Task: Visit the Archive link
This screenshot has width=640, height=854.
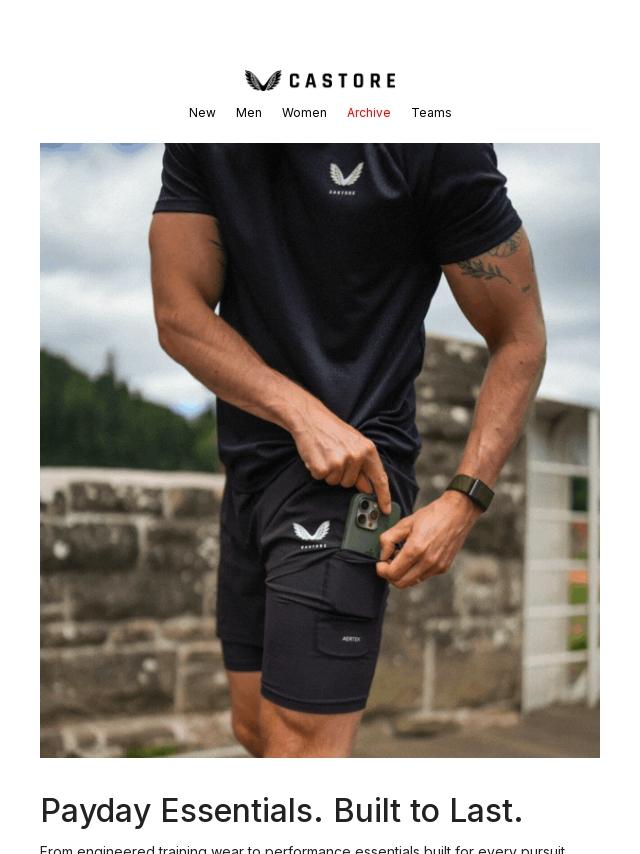Action: click(x=368, y=113)
